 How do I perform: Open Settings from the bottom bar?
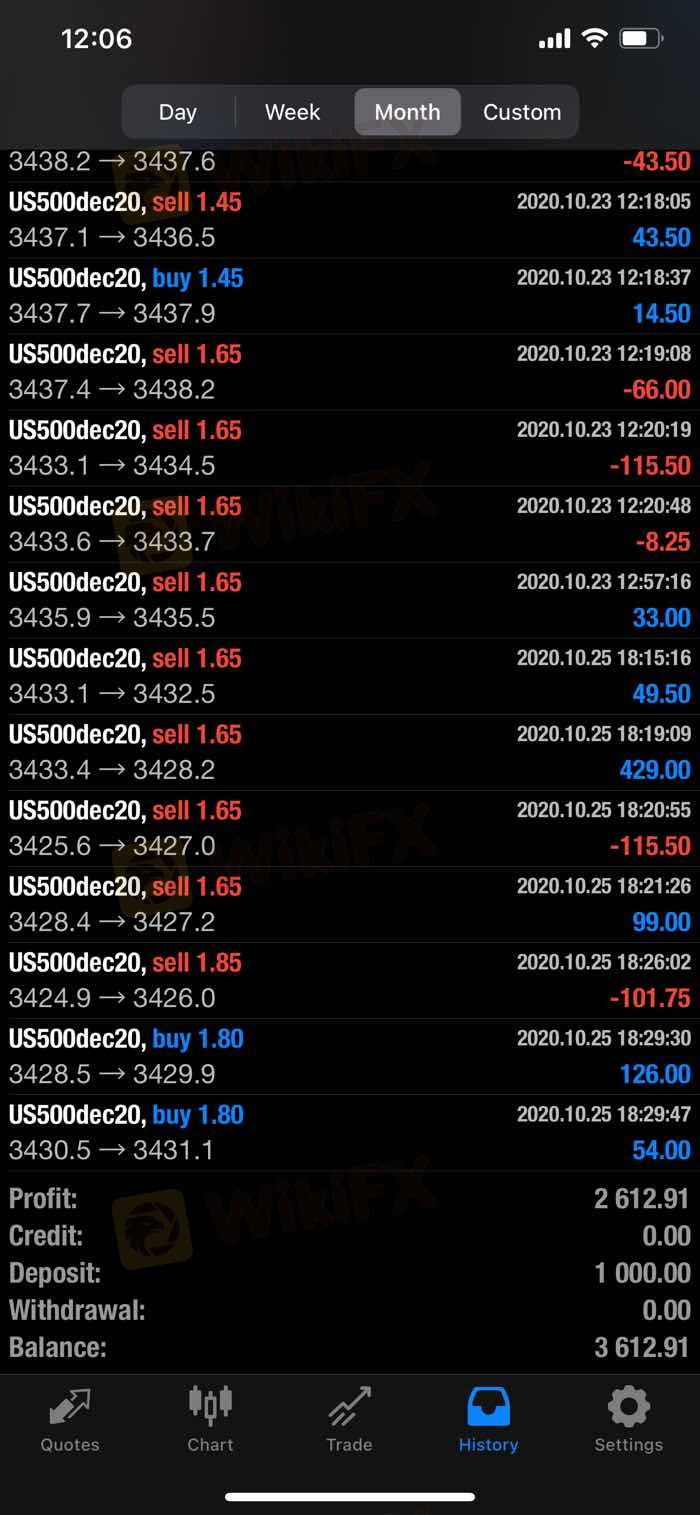pos(628,1419)
